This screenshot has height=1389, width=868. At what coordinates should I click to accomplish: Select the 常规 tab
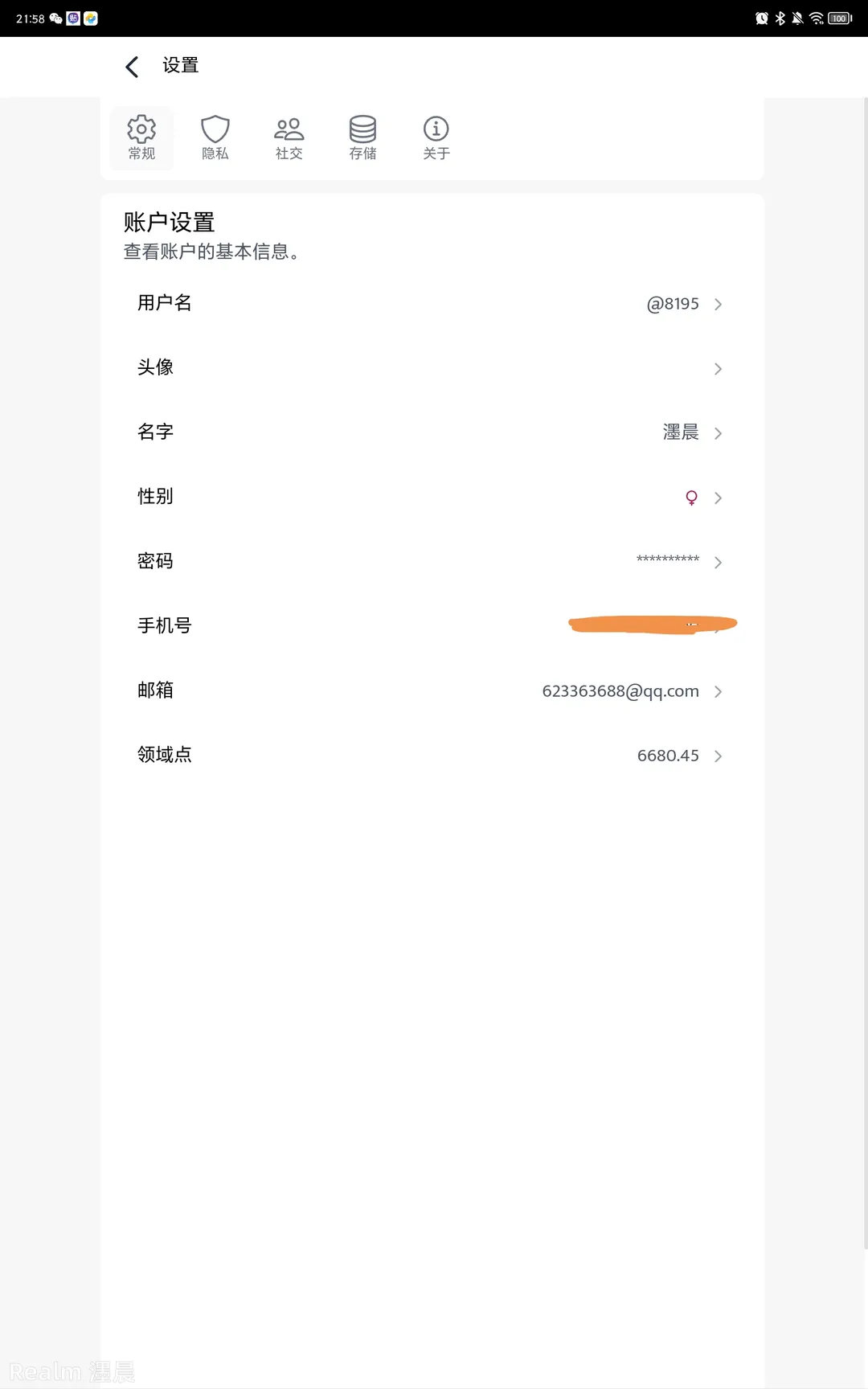coord(141,138)
